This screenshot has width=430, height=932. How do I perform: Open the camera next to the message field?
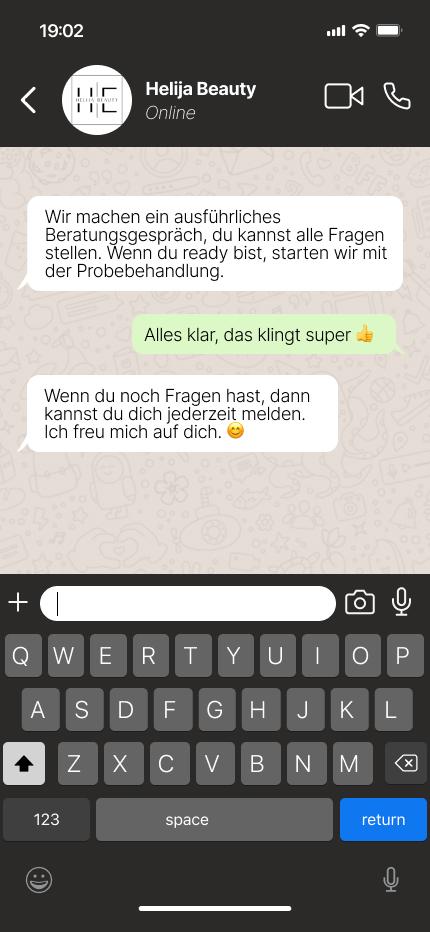(x=360, y=603)
